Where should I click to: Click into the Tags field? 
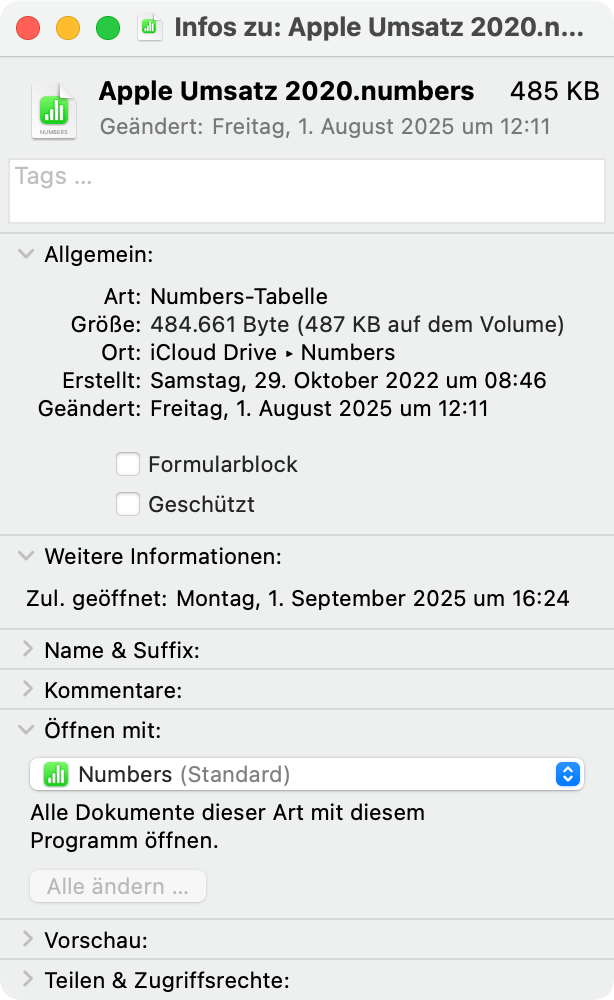[x=307, y=191]
